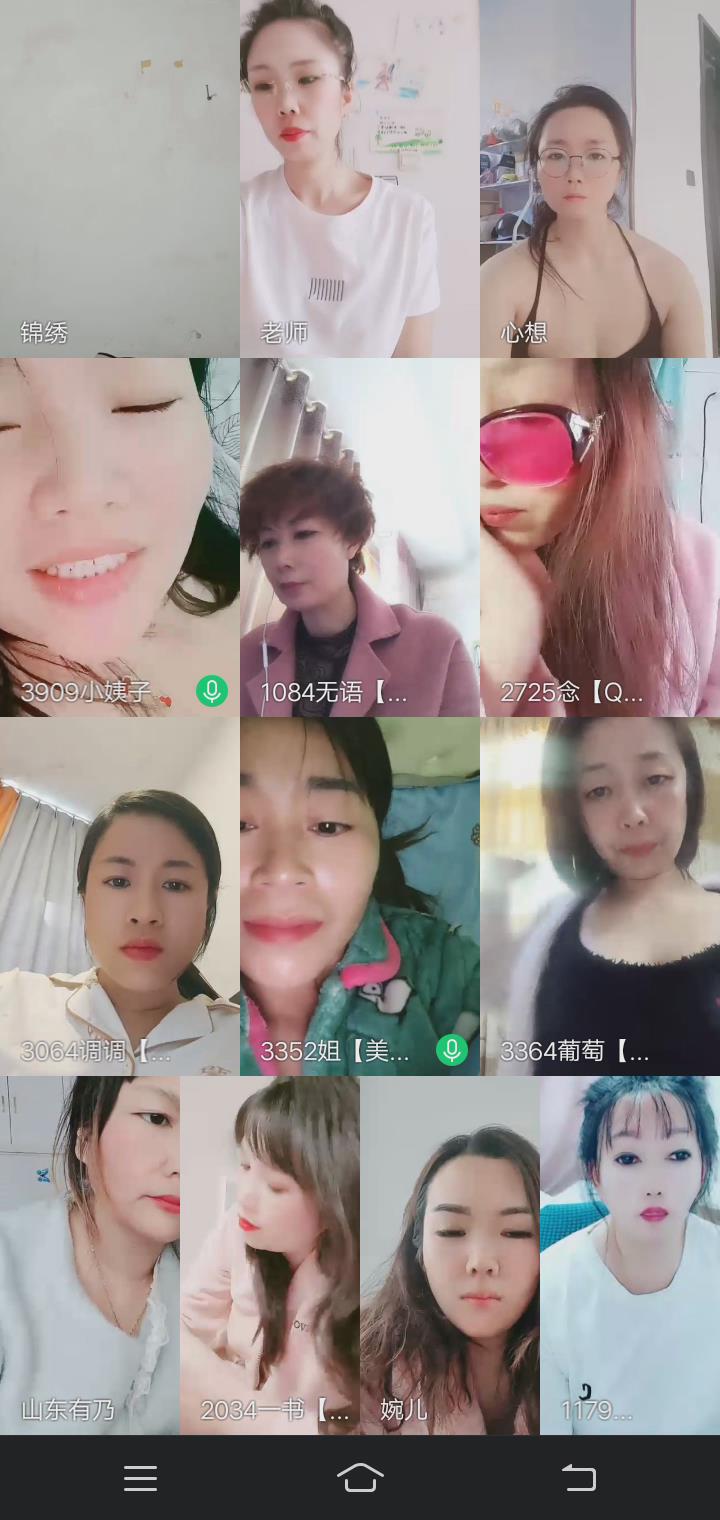View the video tile starting with 1179
This screenshot has height=1520, width=720.
[630, 1255]
